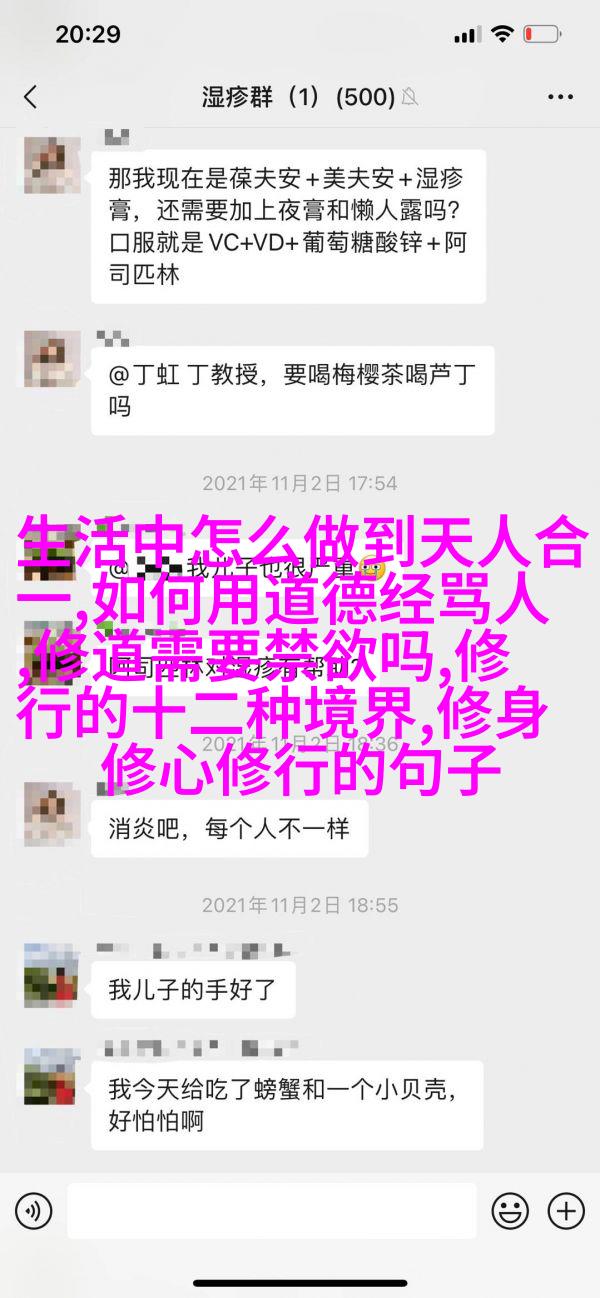Open the emoji sticker panel
Screen dimensions: 600x1298
[x=510, y=1212]
